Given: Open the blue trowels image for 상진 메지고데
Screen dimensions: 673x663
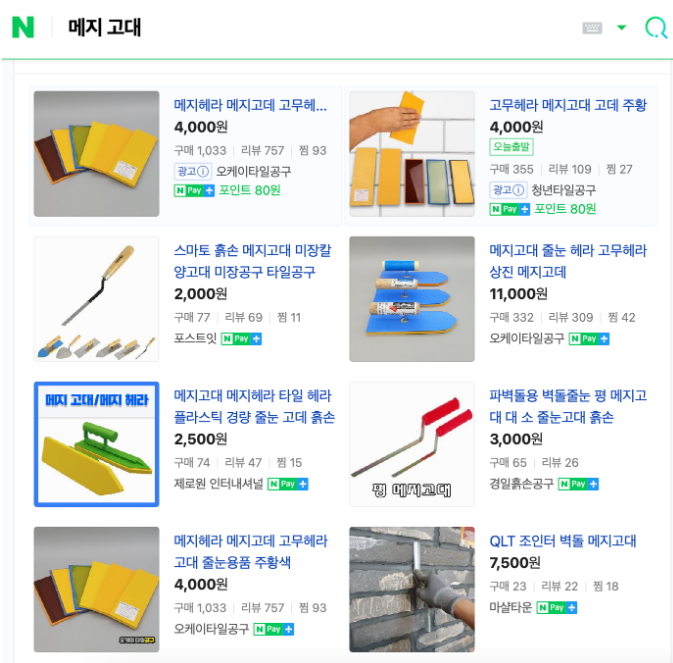Looking at the screenshot, I should point(411,299).
